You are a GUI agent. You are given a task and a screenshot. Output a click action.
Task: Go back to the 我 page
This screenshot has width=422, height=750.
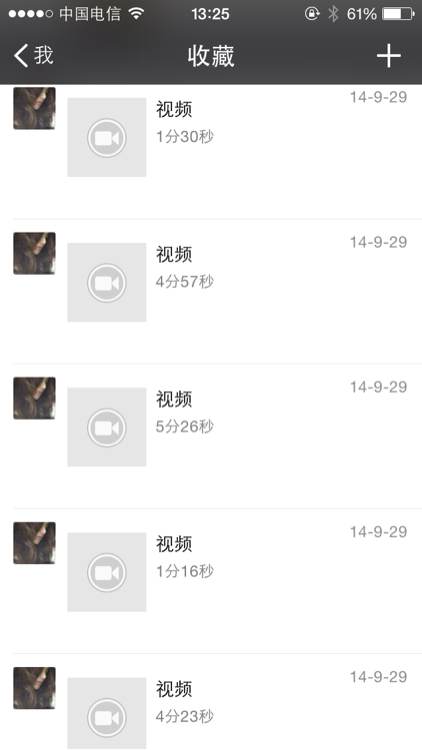coord(33,56)
